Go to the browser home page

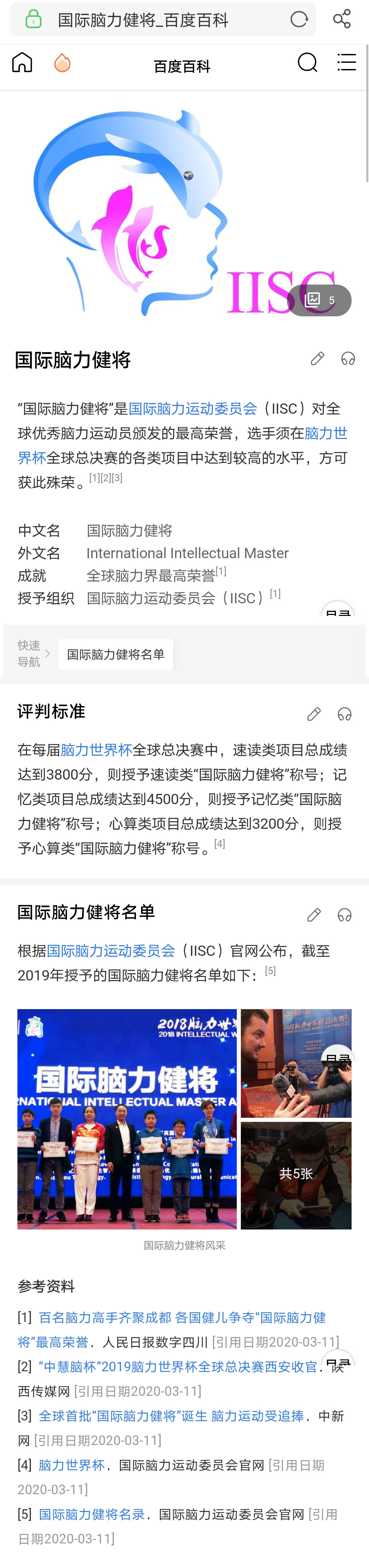[23, 62]
